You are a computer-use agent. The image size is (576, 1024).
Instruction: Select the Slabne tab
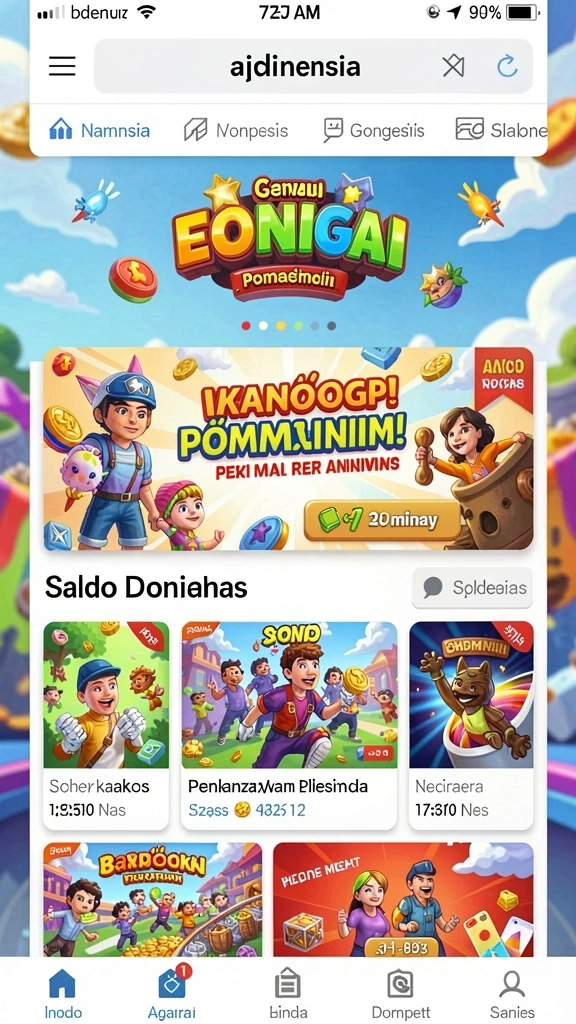pyautogui.click(x=501, y=130)
